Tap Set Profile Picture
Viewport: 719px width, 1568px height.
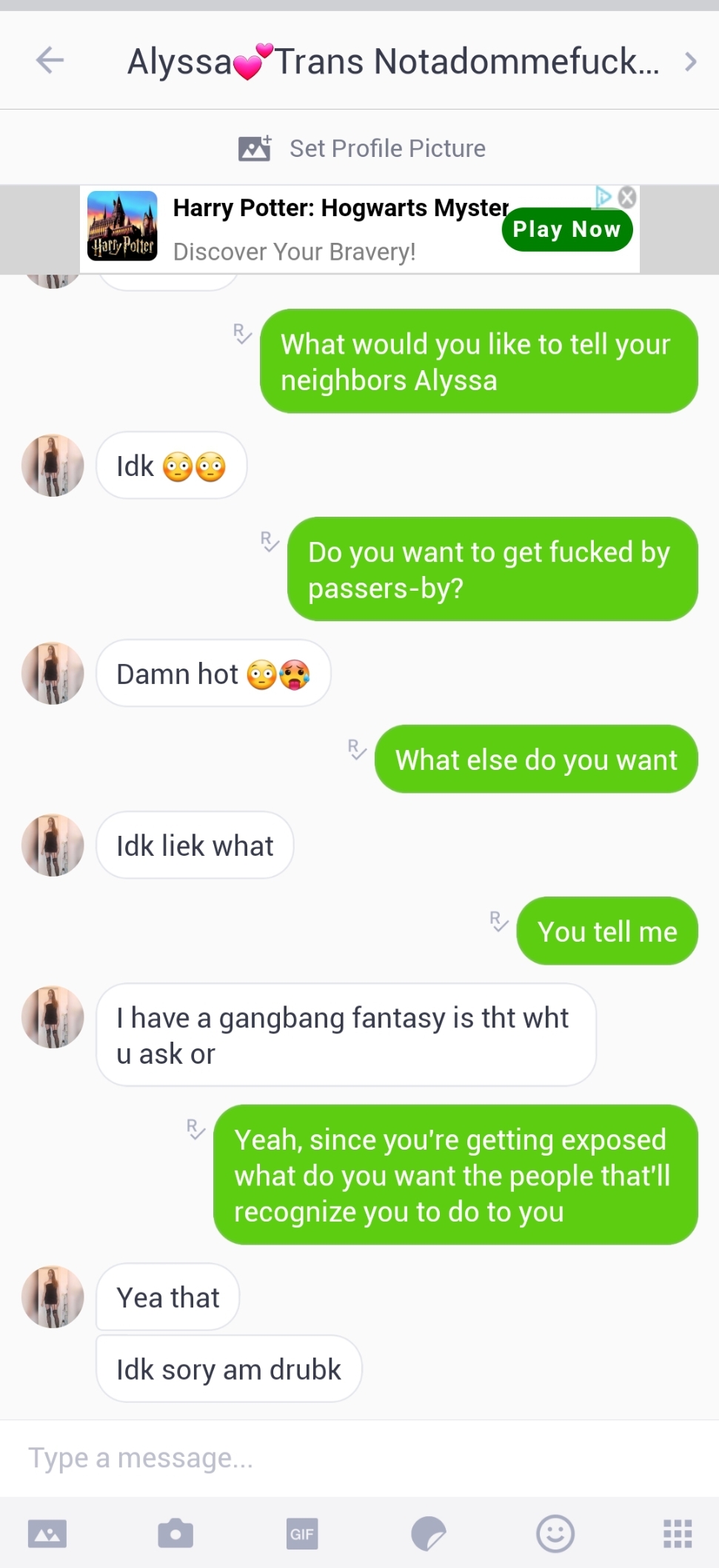point(361,148)
